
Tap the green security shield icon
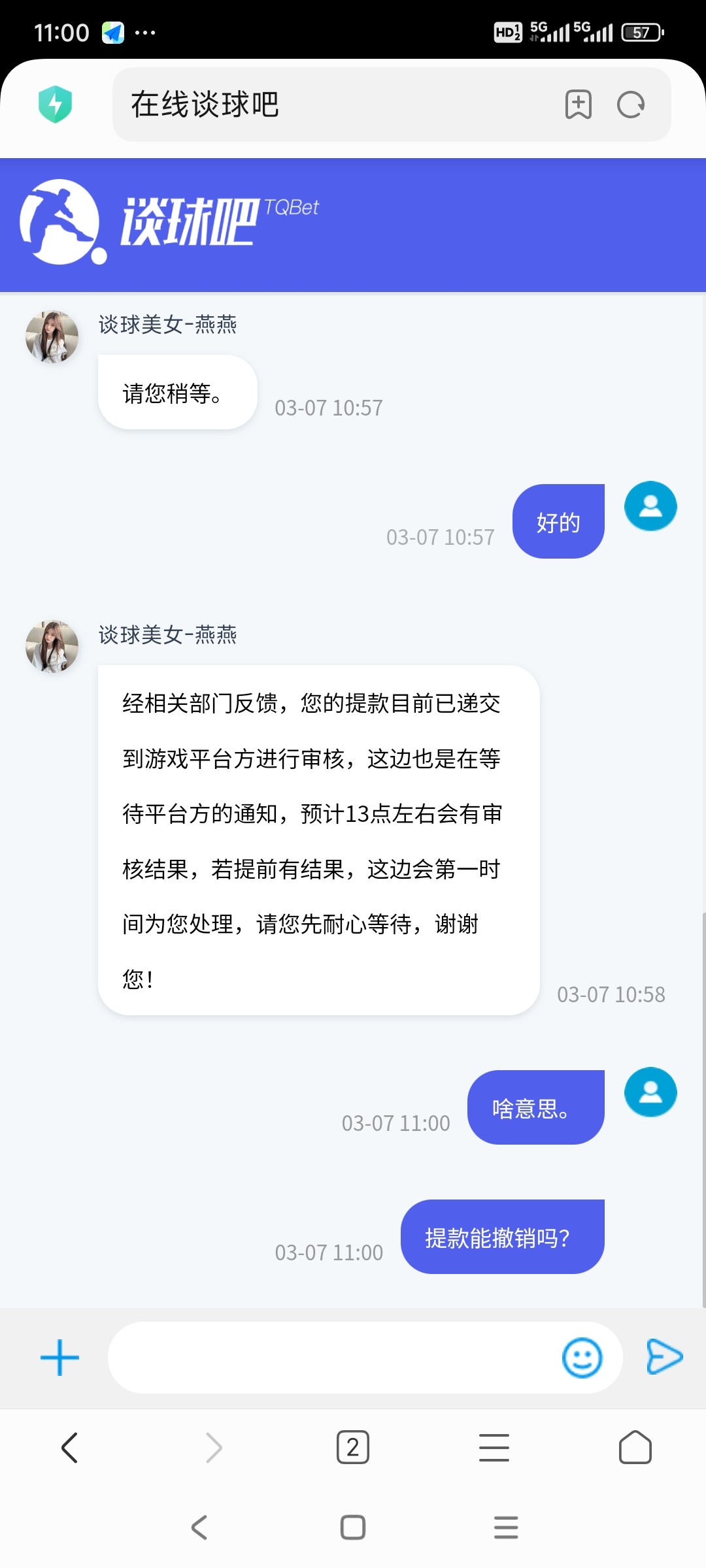(55, 105)
